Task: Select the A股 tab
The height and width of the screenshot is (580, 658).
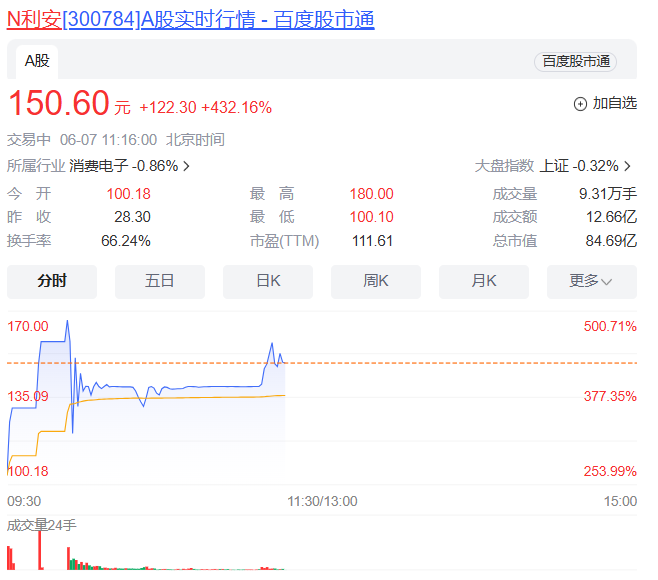Action: (x=37, y=61)
